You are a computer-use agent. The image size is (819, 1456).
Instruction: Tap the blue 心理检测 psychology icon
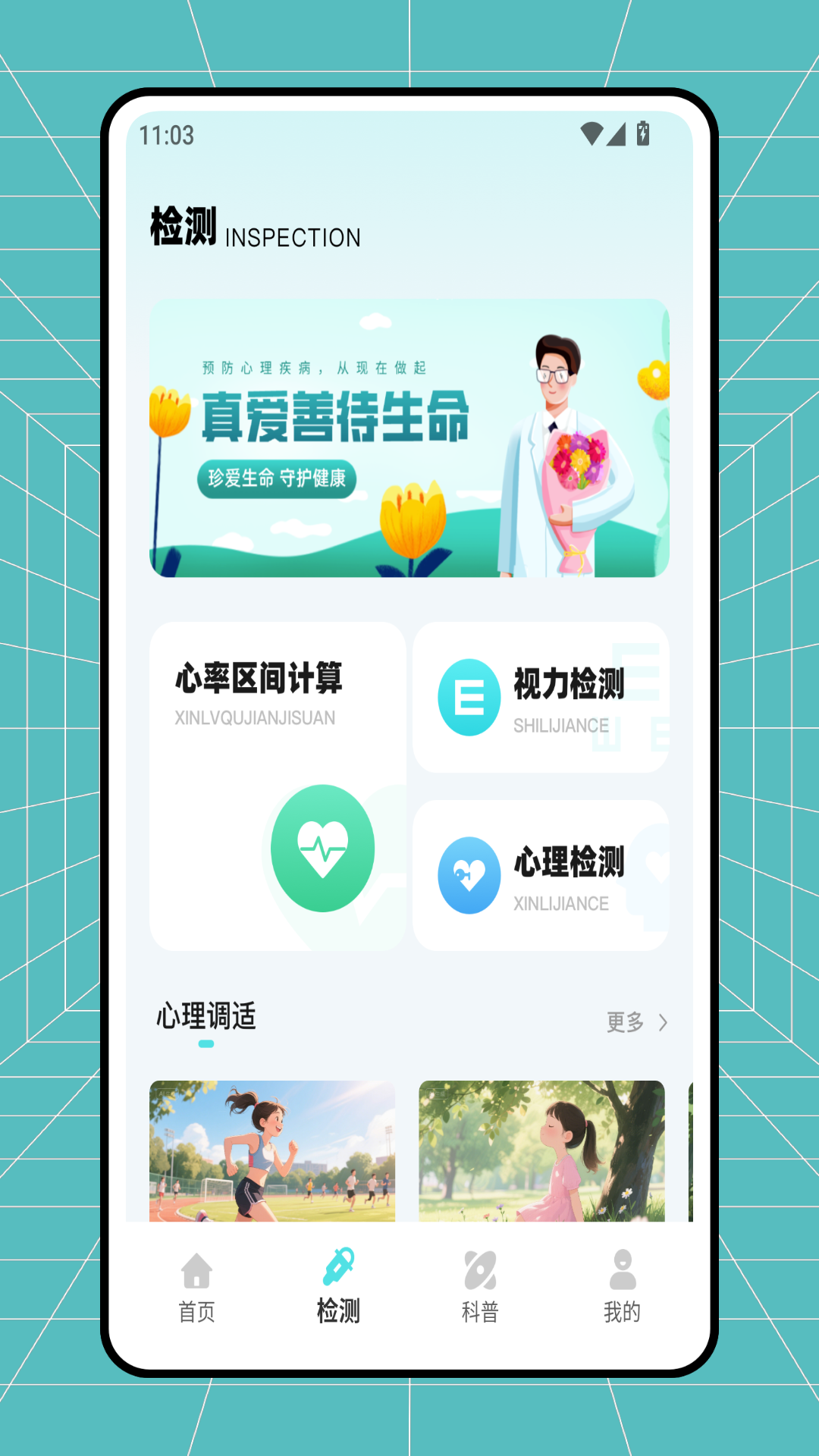click(470, 874)
